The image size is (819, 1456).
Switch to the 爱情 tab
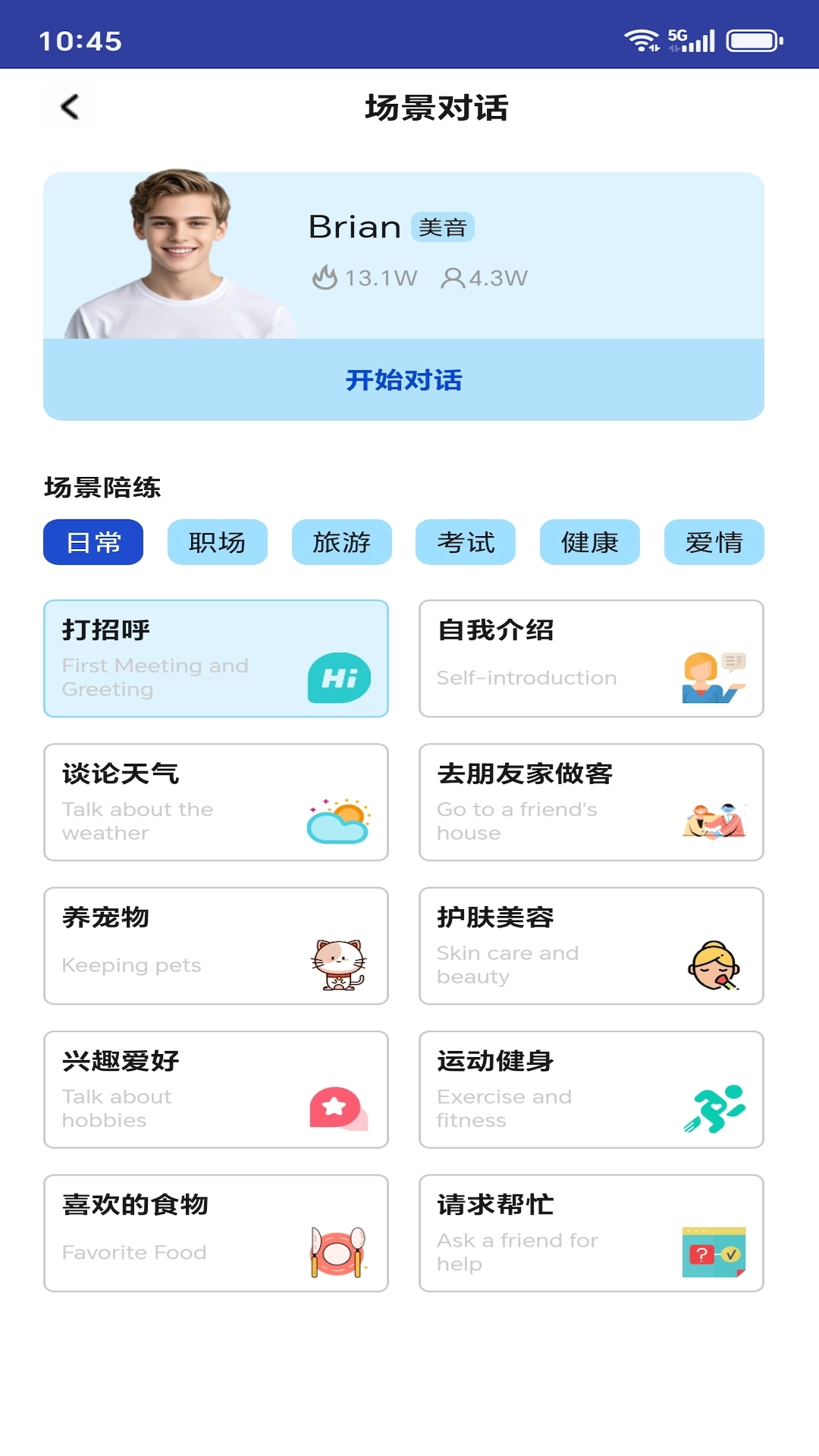click(714, 542)
